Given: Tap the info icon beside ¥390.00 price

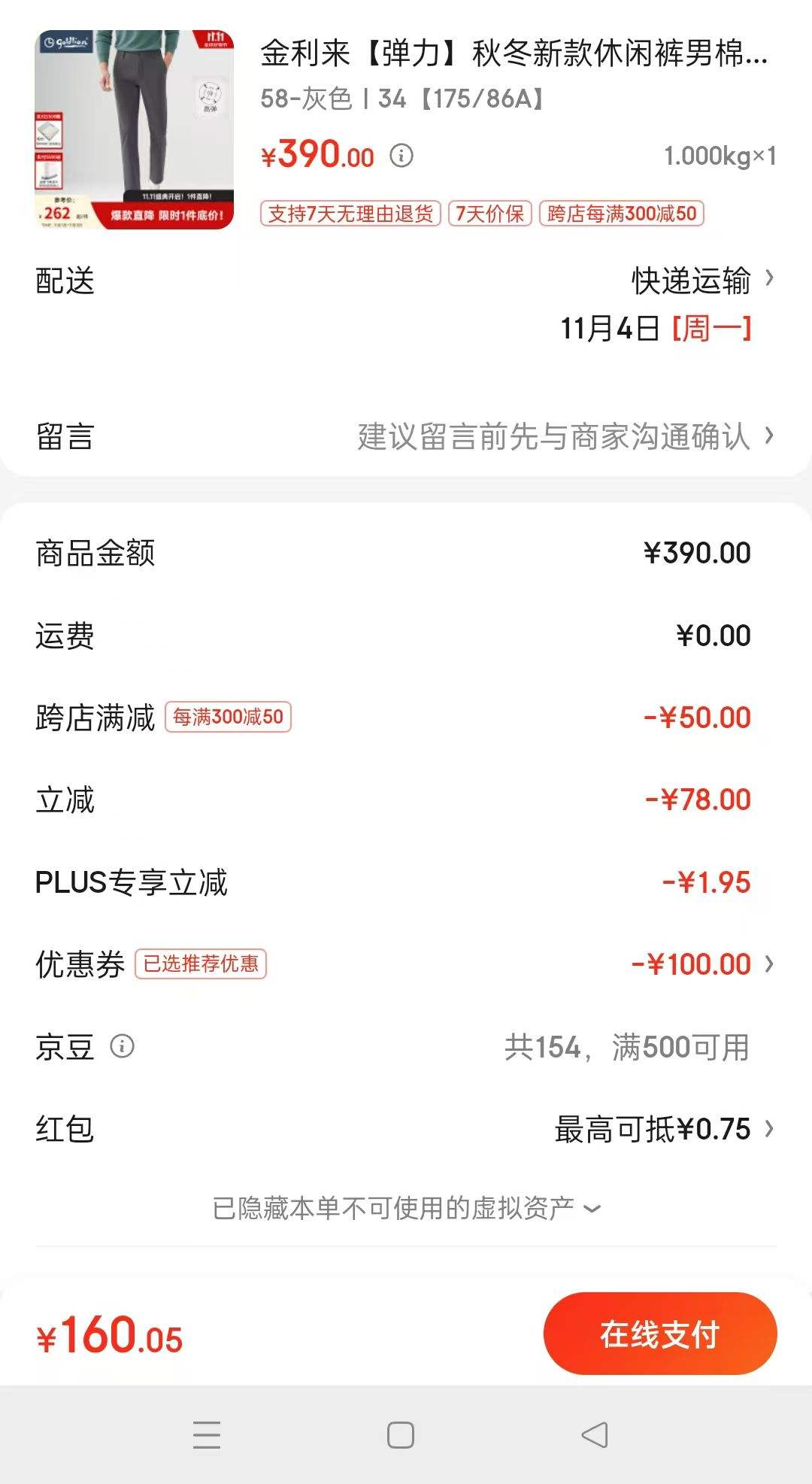Looking at the screenshot, I should 401,156.
